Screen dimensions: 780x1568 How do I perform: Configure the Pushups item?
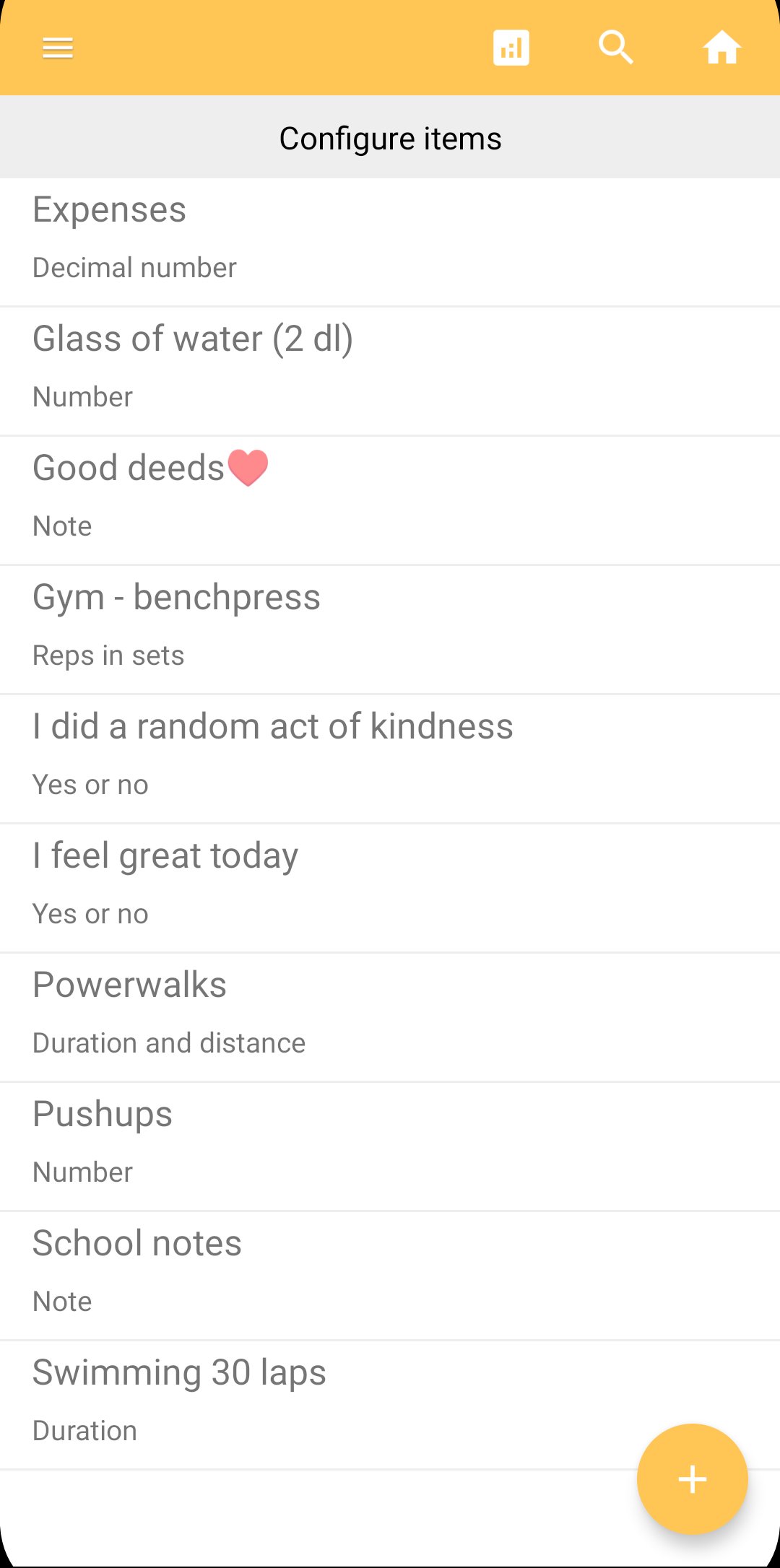[390, 1146]
